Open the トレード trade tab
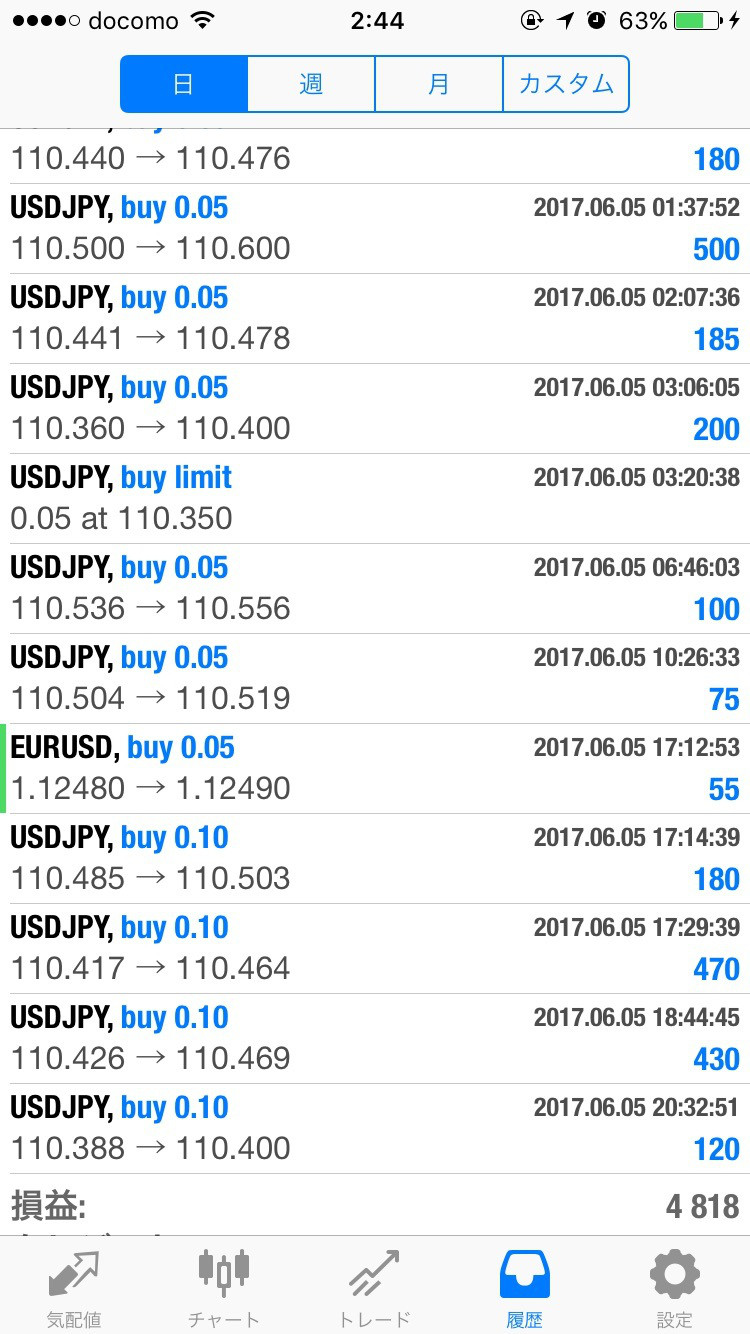 (x=374, y=1288)
